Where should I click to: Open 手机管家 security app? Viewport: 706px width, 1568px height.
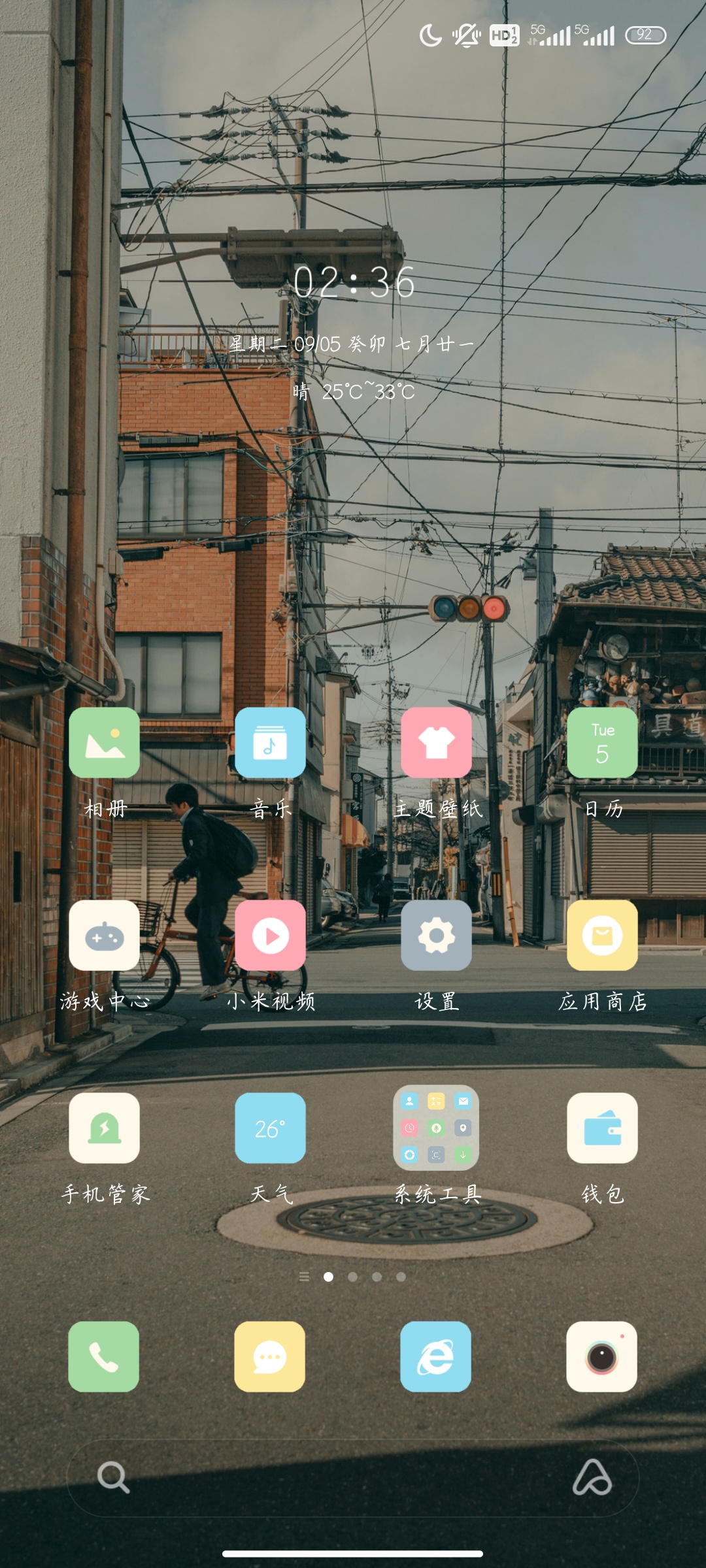(105, 1128)
